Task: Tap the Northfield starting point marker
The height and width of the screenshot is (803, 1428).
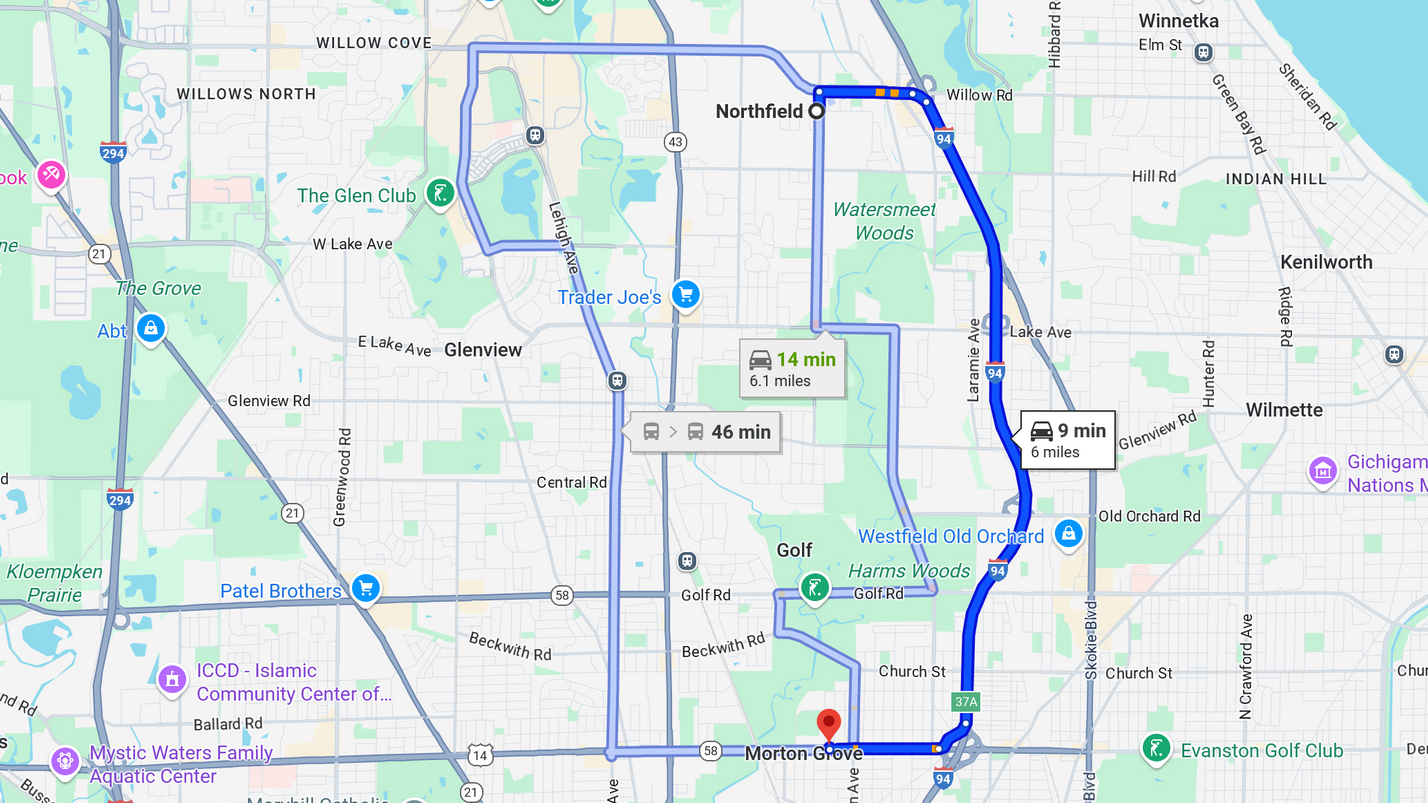Action: click(x=817, y=112)
